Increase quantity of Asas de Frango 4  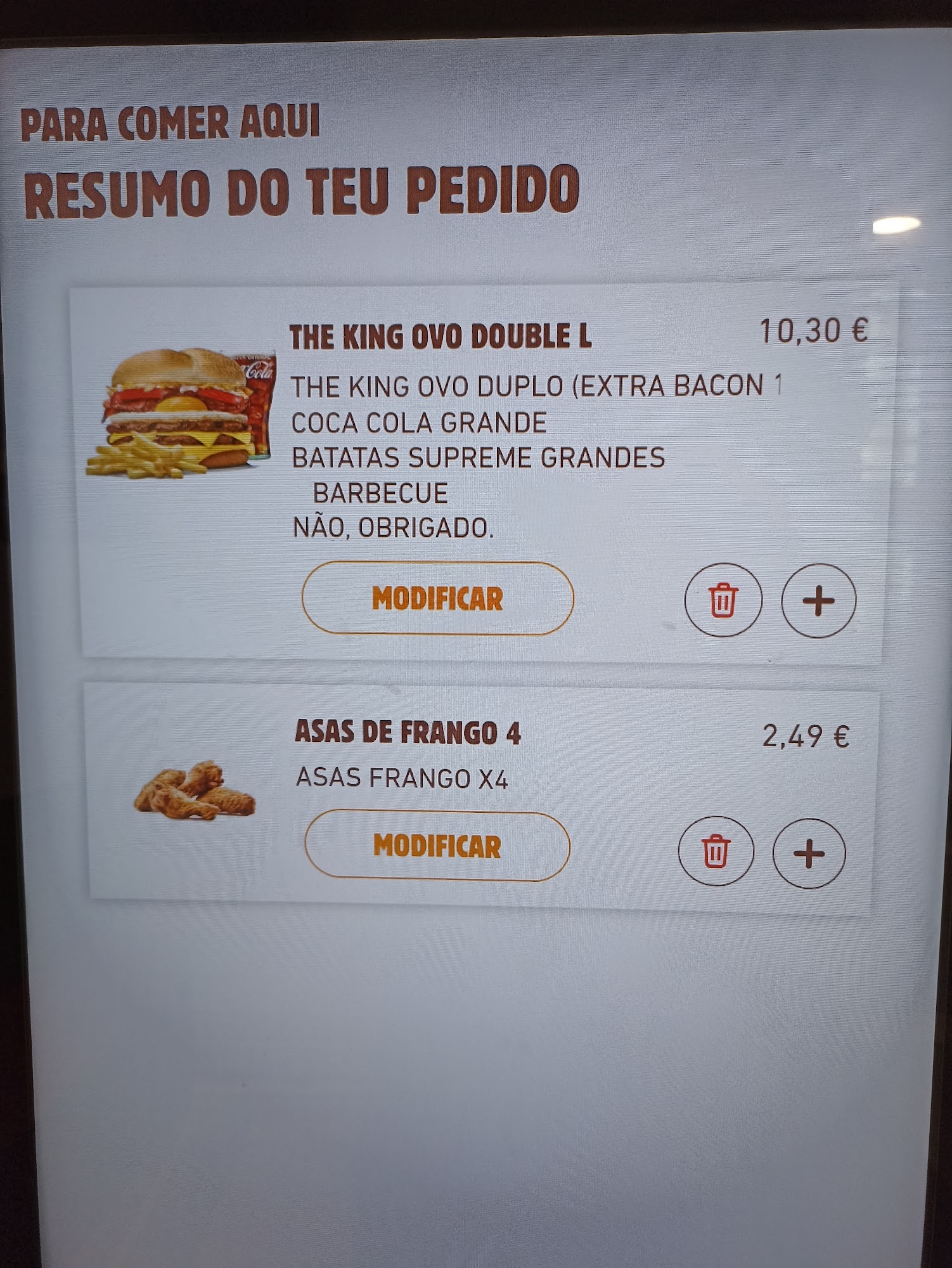click(x=809, y=853)
